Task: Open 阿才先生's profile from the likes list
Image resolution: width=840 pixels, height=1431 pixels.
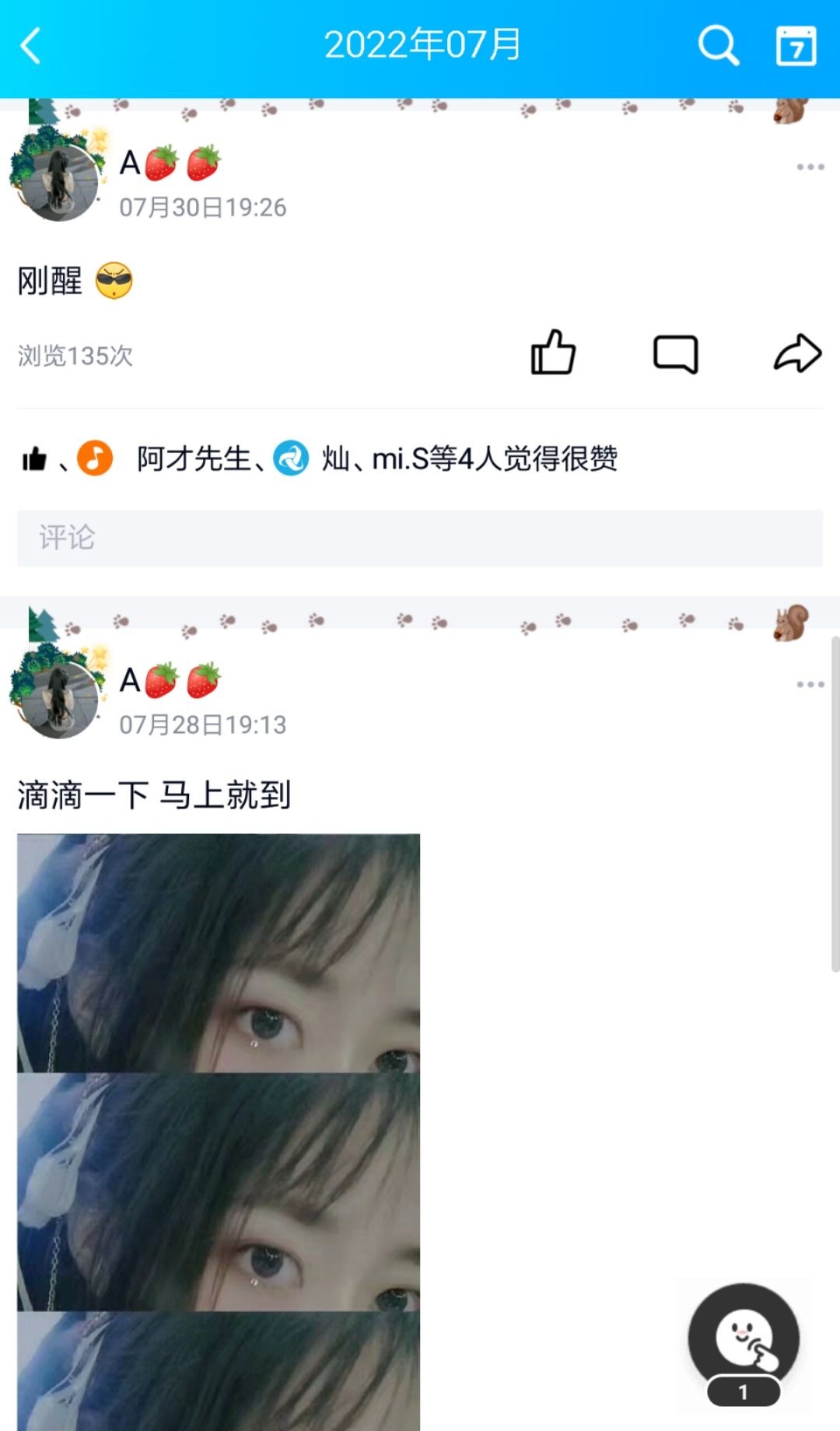Action: [194, 458]
